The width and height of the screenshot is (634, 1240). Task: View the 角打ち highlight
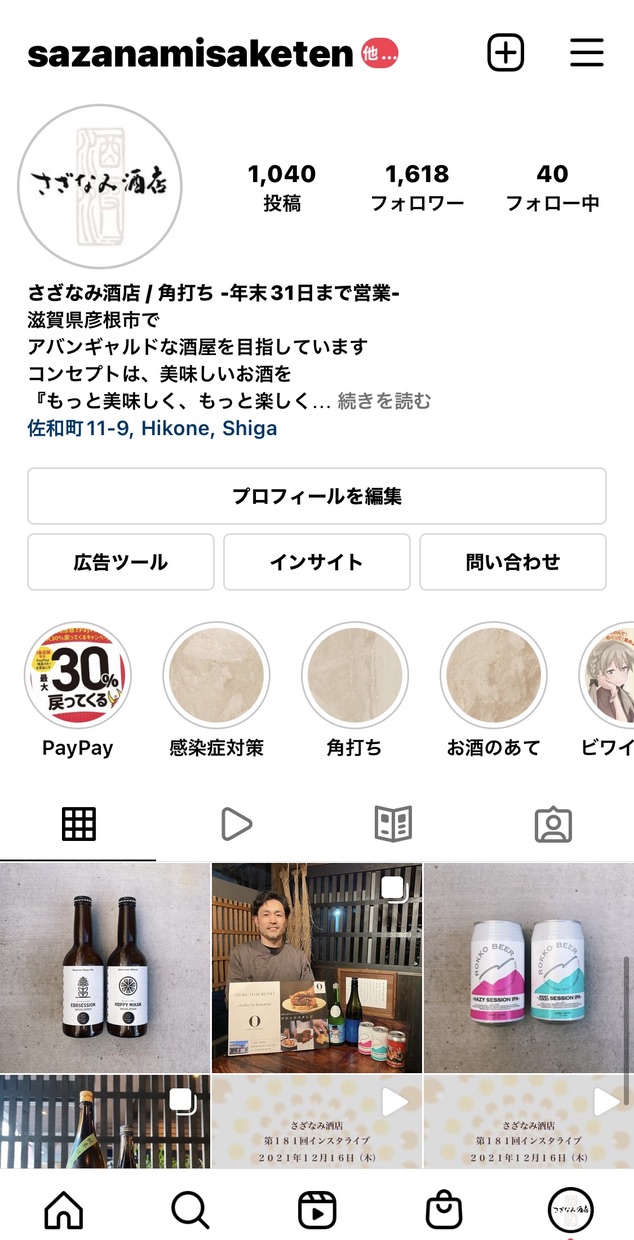click(x=354, y=676)
